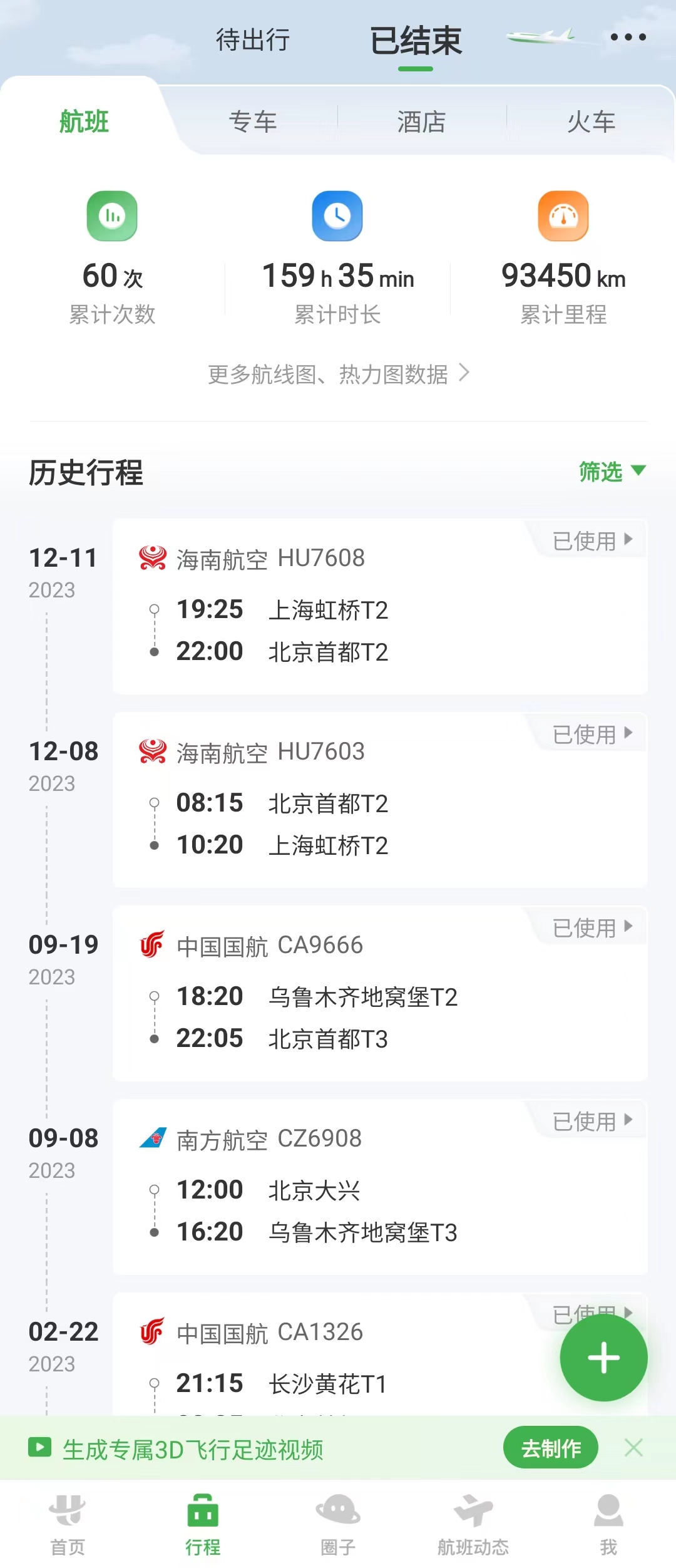
Task: Tap 已使用 on the HU7608 card
Action: coord(591,541)
